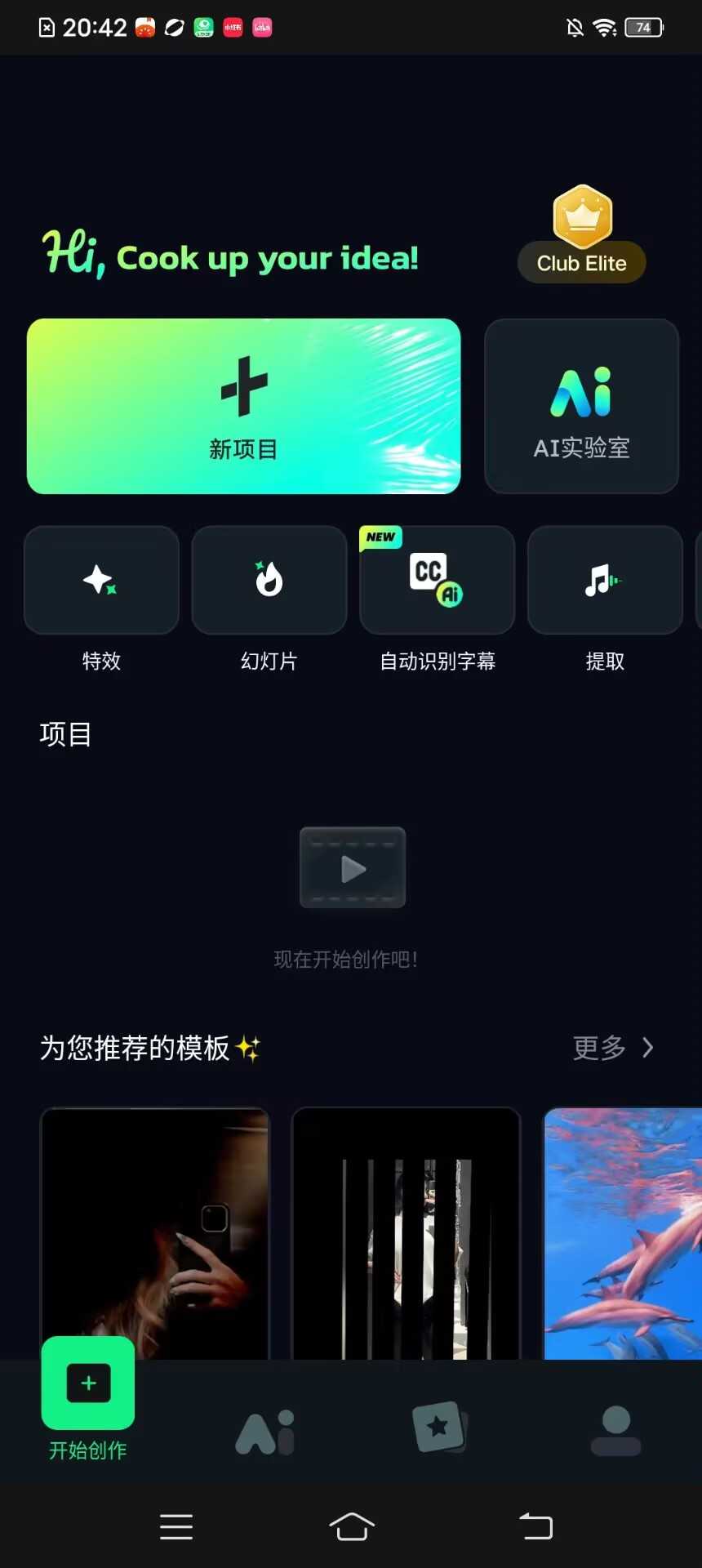Launch 自动识别字幕 auto captions

(x=437, y=581)
